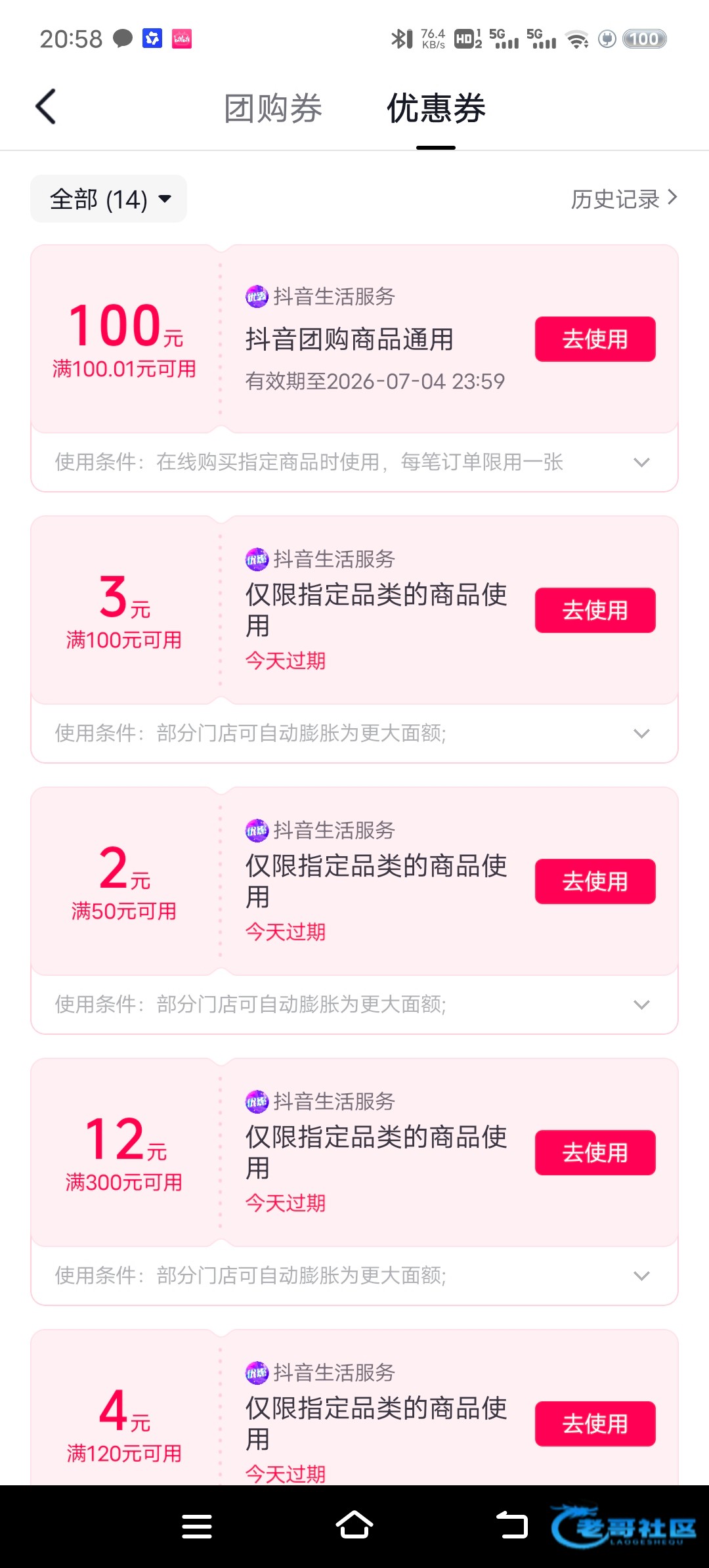Expand usage conditions of the 100元 coupon
Screen dimensions: 709x1568
coord(641,462)
